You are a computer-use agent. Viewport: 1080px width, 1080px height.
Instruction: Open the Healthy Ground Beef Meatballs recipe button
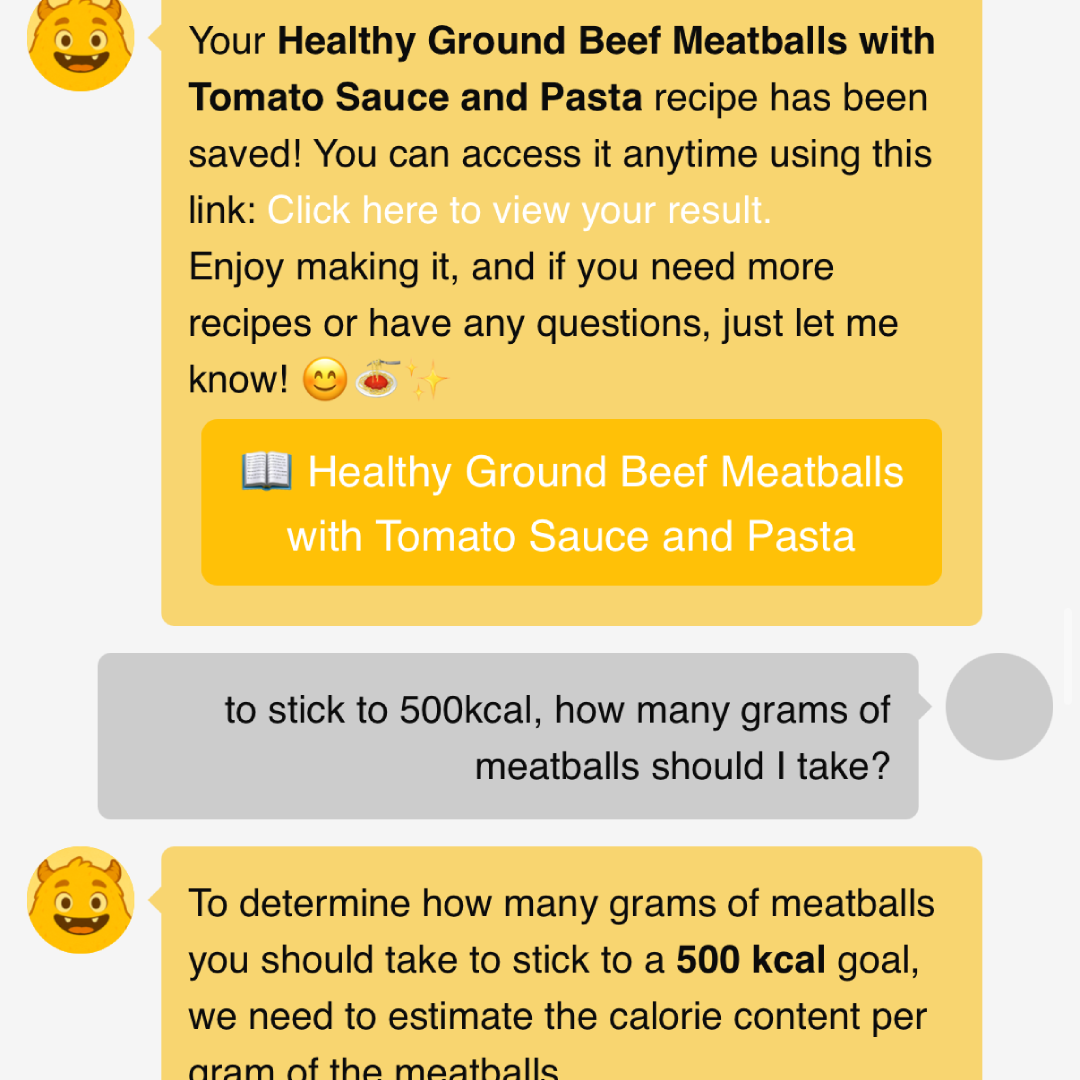[x=571, y=503]
